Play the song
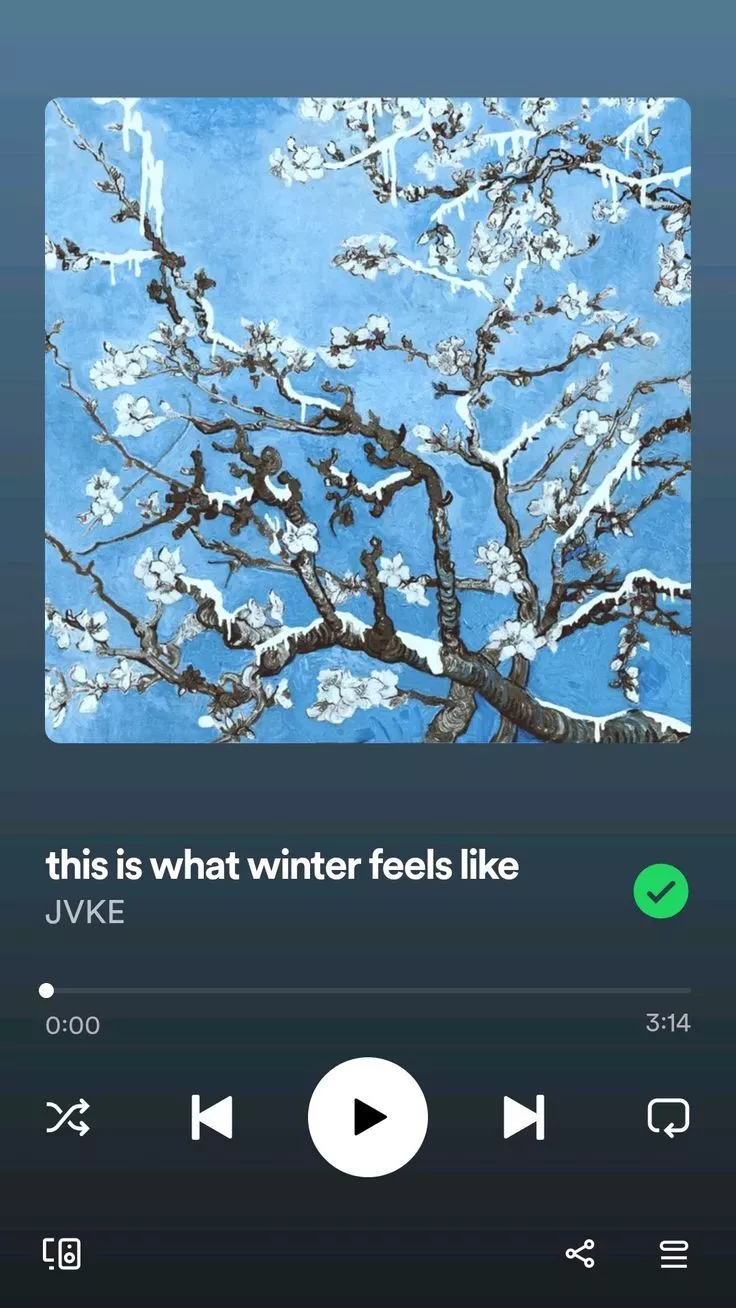The image size is (736, 1308). 368,1117
